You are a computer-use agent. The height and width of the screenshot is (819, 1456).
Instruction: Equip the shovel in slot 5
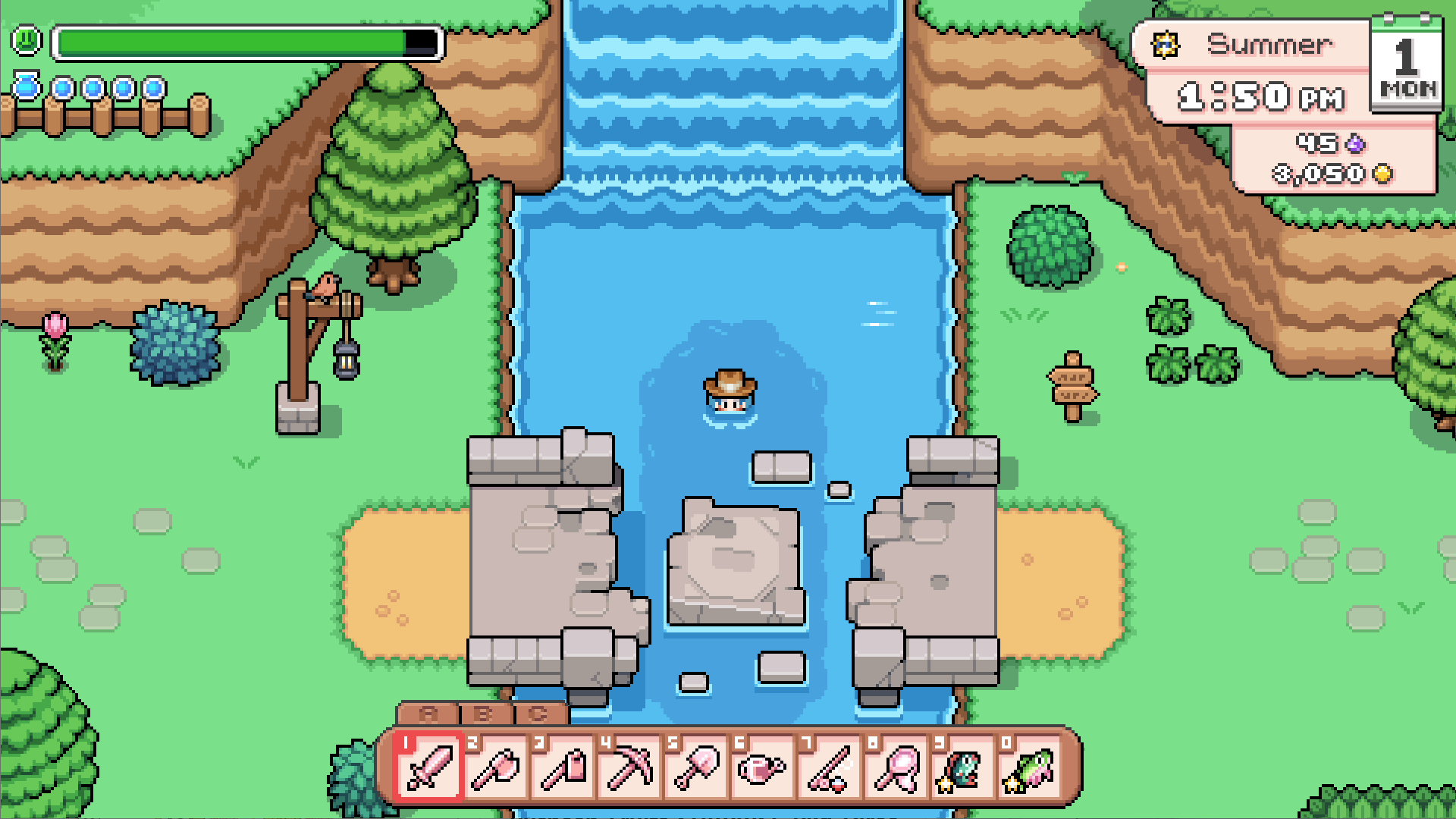click(696, 767)
